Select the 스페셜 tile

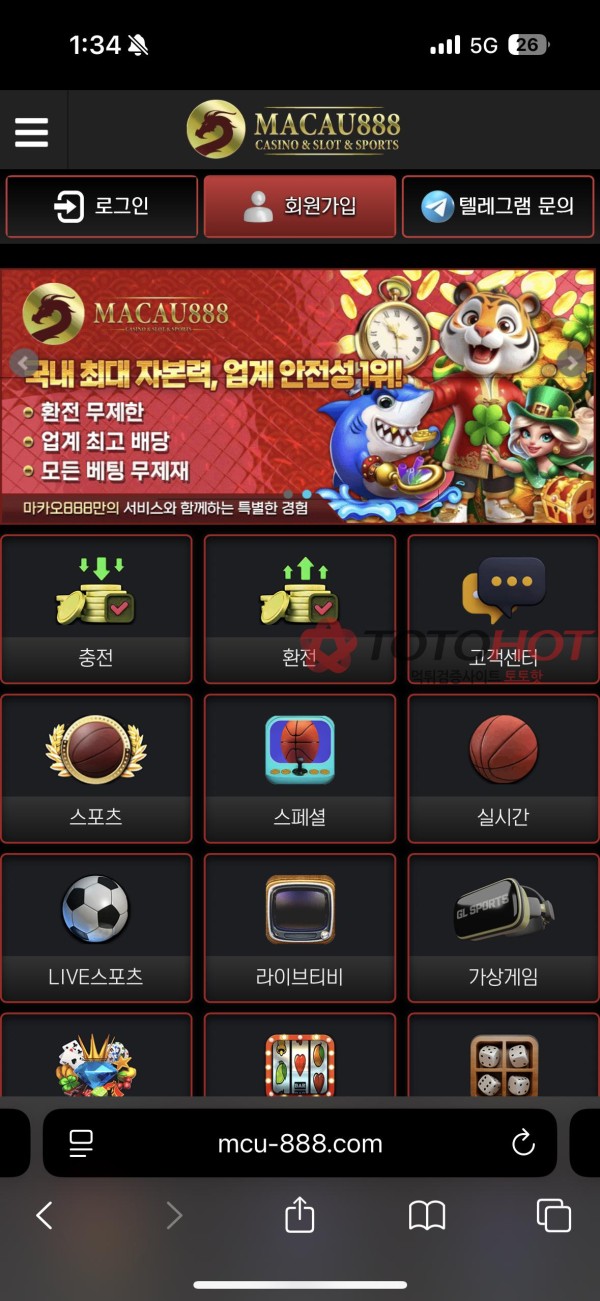[300, 768]
